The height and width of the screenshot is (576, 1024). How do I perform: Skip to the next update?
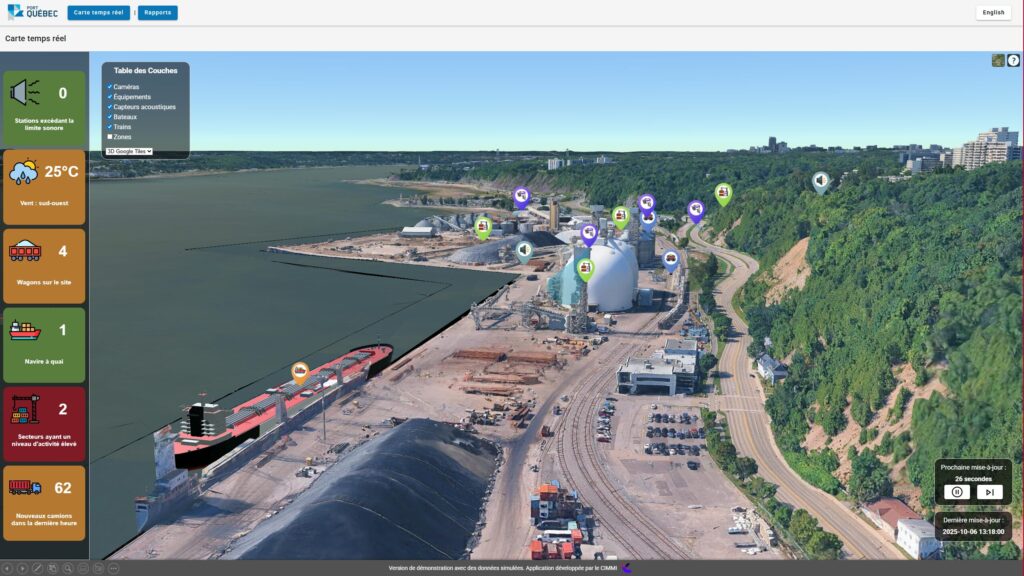(x=989, y=492)
